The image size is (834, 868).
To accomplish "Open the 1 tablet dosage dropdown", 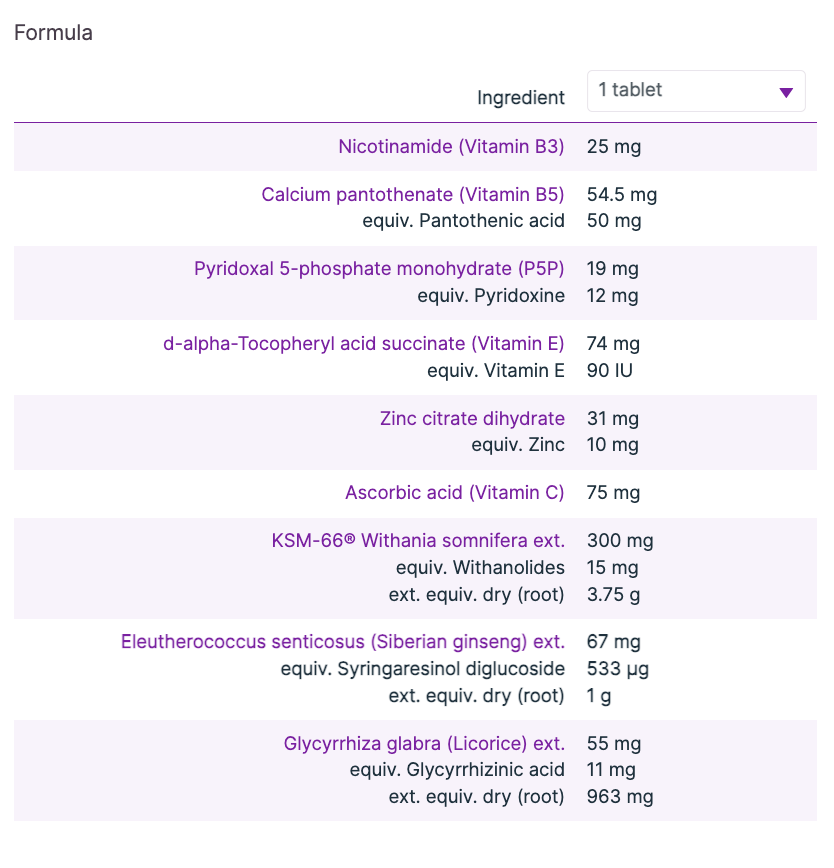I will click(695, 91).
